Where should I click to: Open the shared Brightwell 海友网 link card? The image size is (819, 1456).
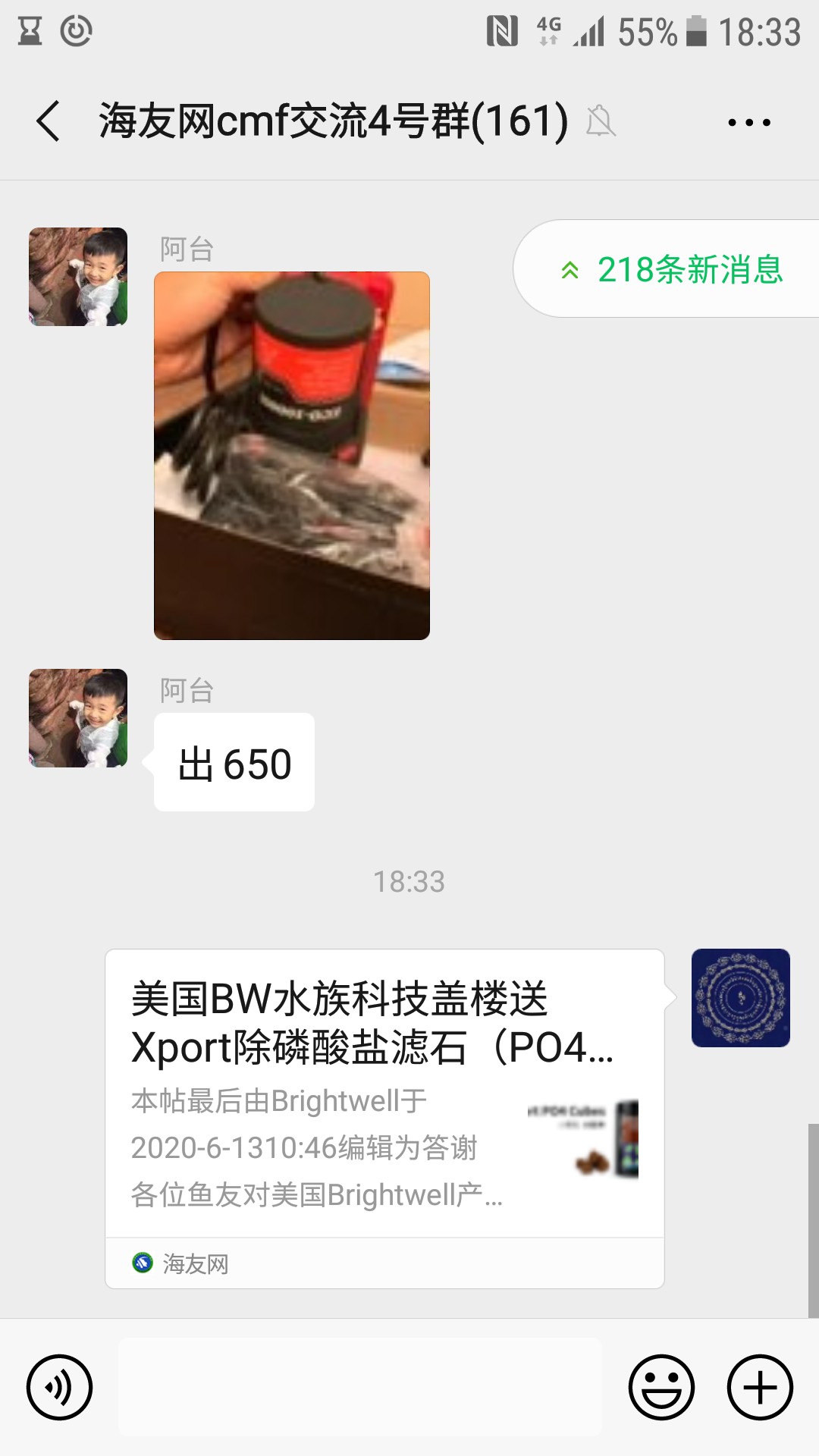point(384,1096)
